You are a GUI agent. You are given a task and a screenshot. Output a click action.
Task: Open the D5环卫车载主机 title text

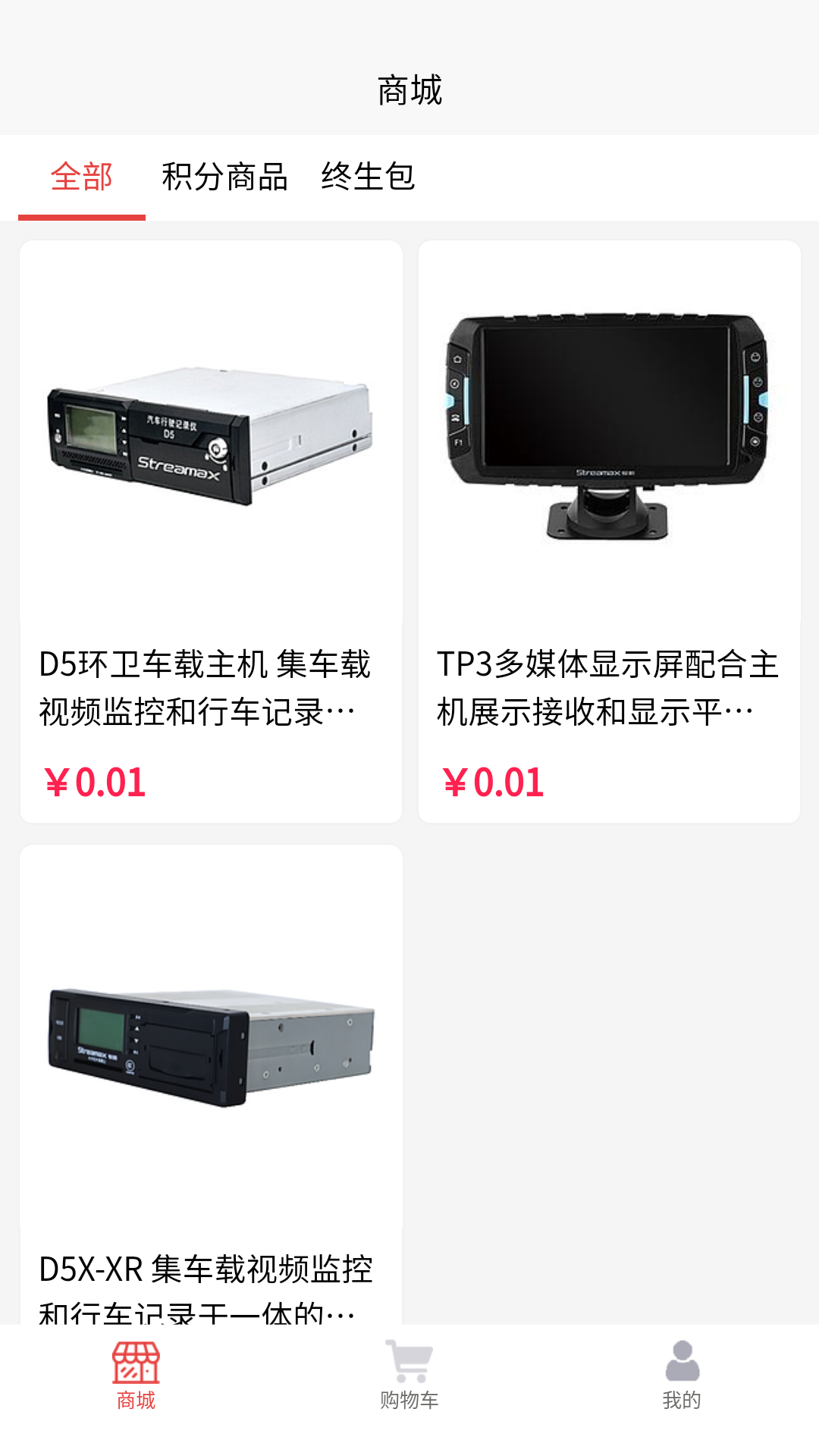[206, 686]
